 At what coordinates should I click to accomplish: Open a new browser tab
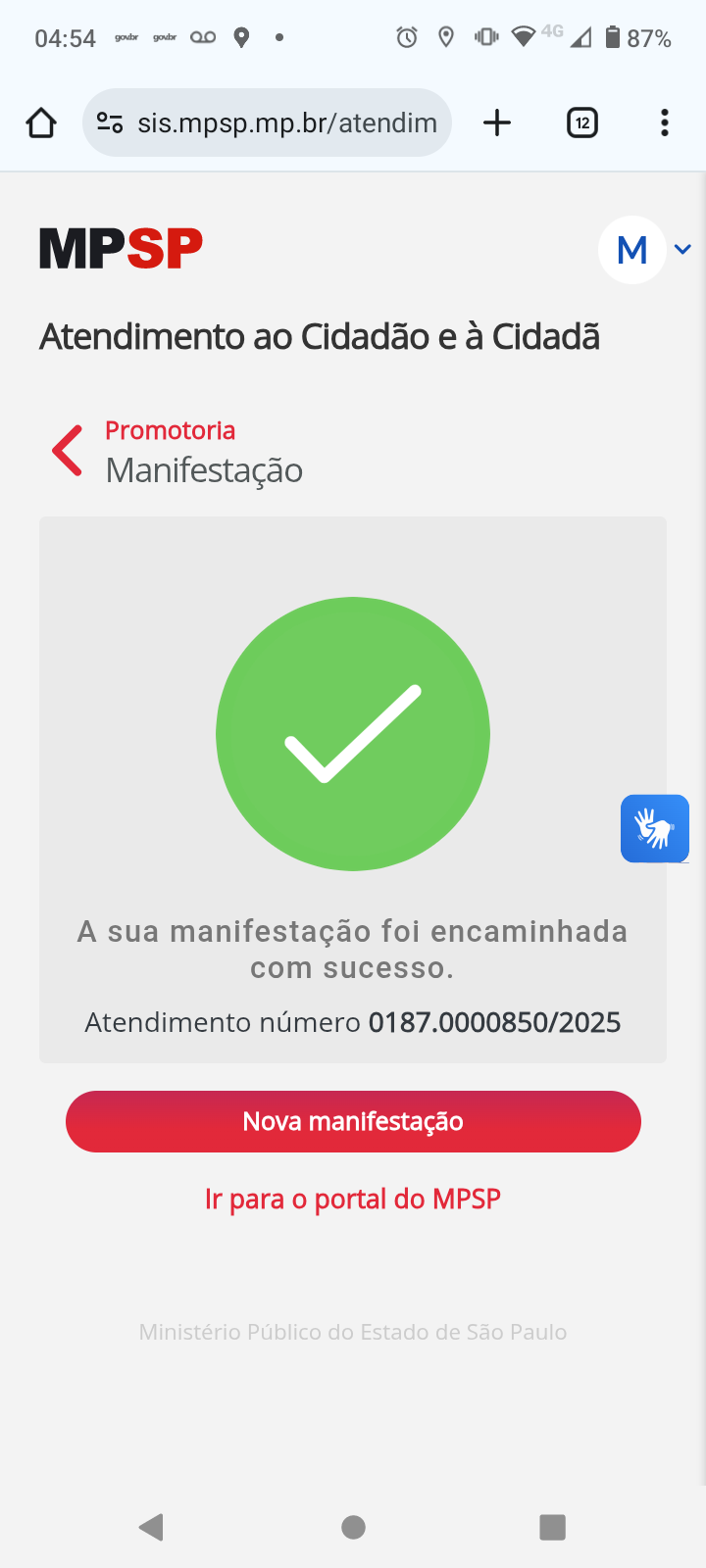497,123
